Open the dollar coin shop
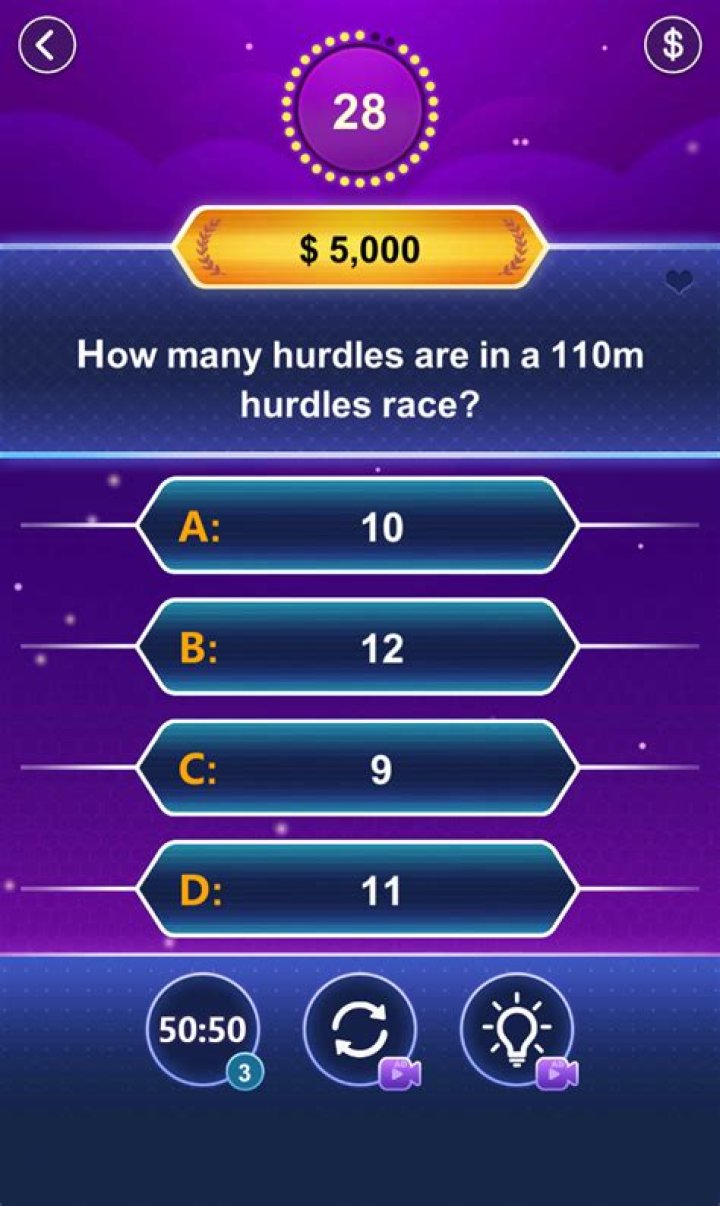The width and height of the screenshot is (720, 1206). pyautogui.click(x=672, y=45)
